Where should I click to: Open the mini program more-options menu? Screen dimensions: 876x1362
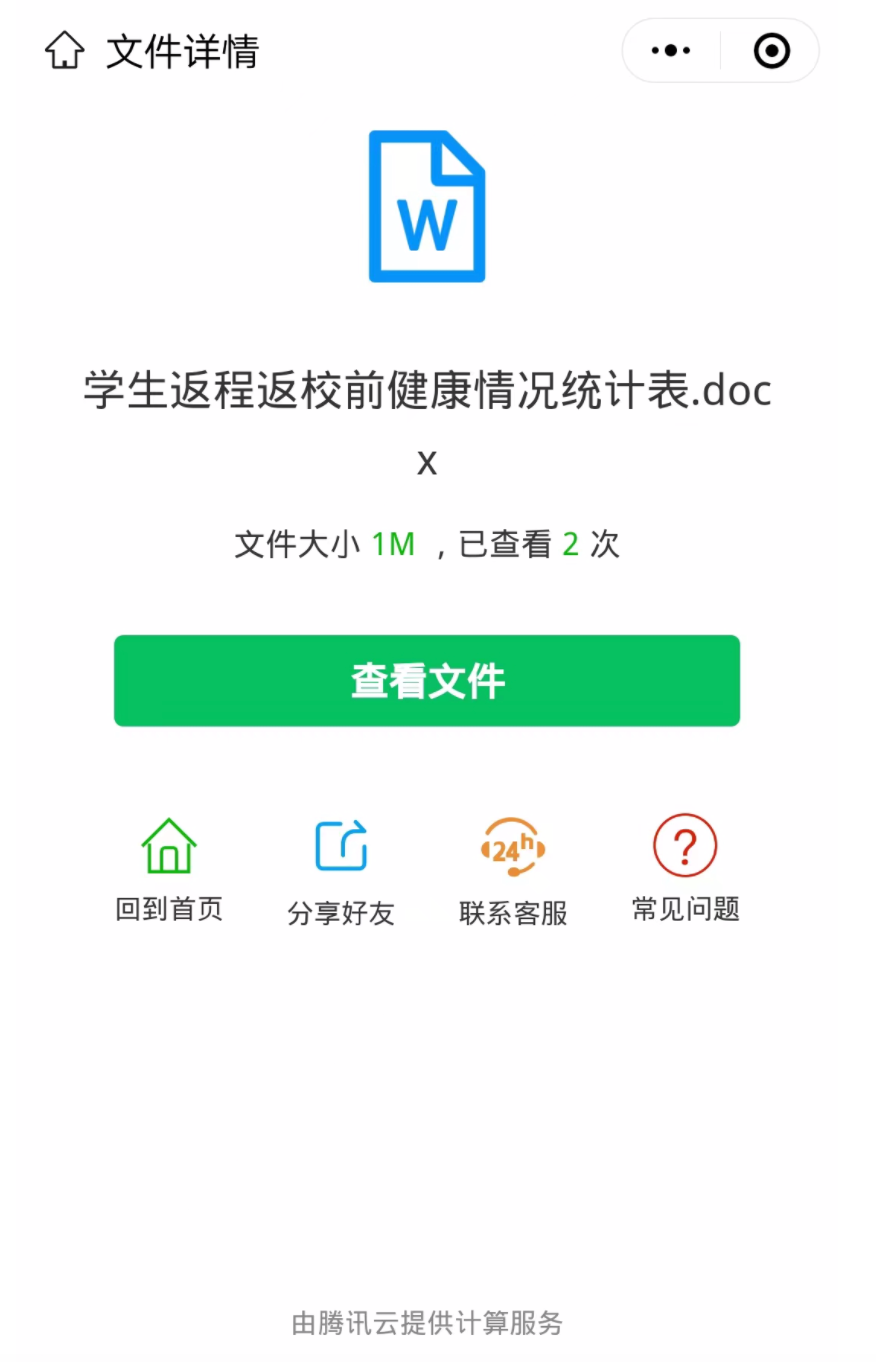671,50
